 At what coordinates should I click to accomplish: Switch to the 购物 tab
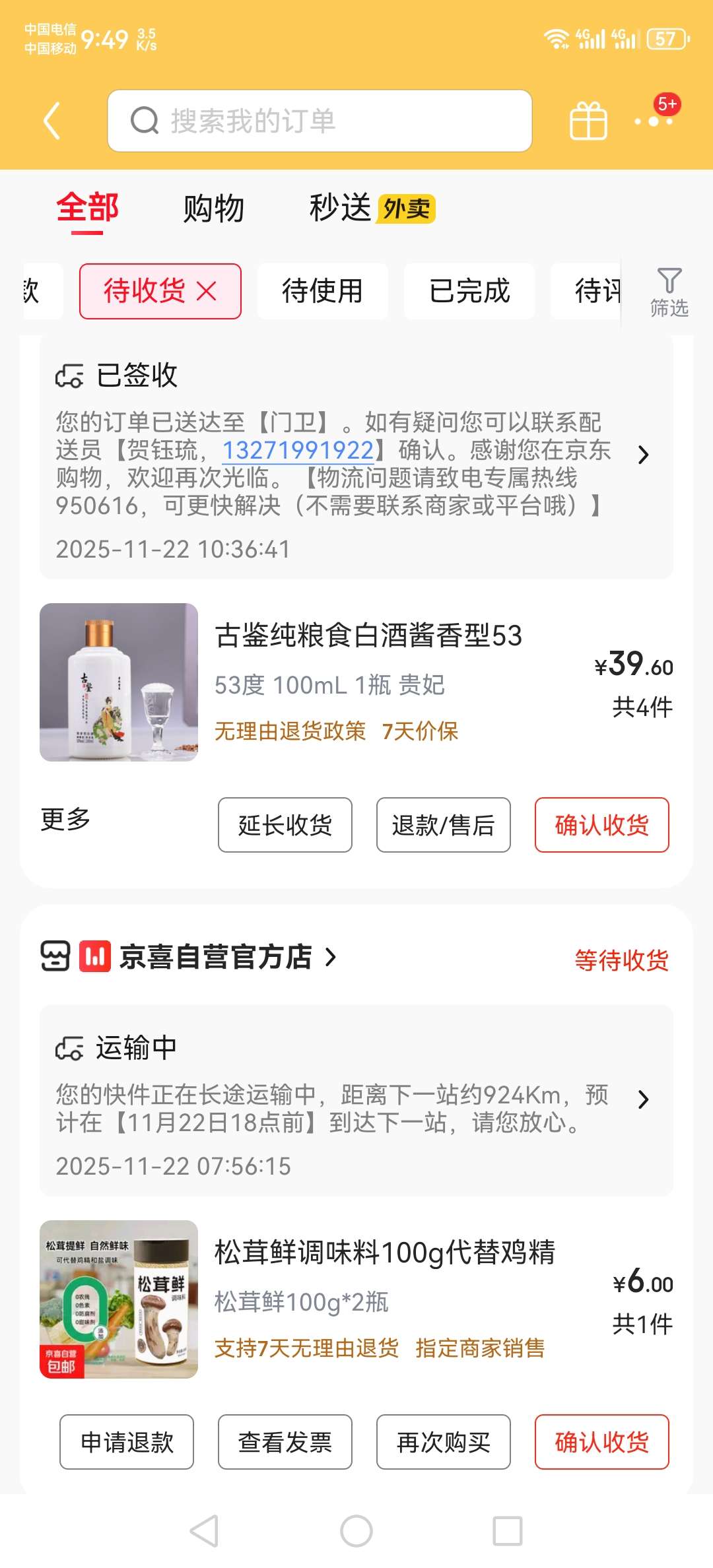point(214,209)
